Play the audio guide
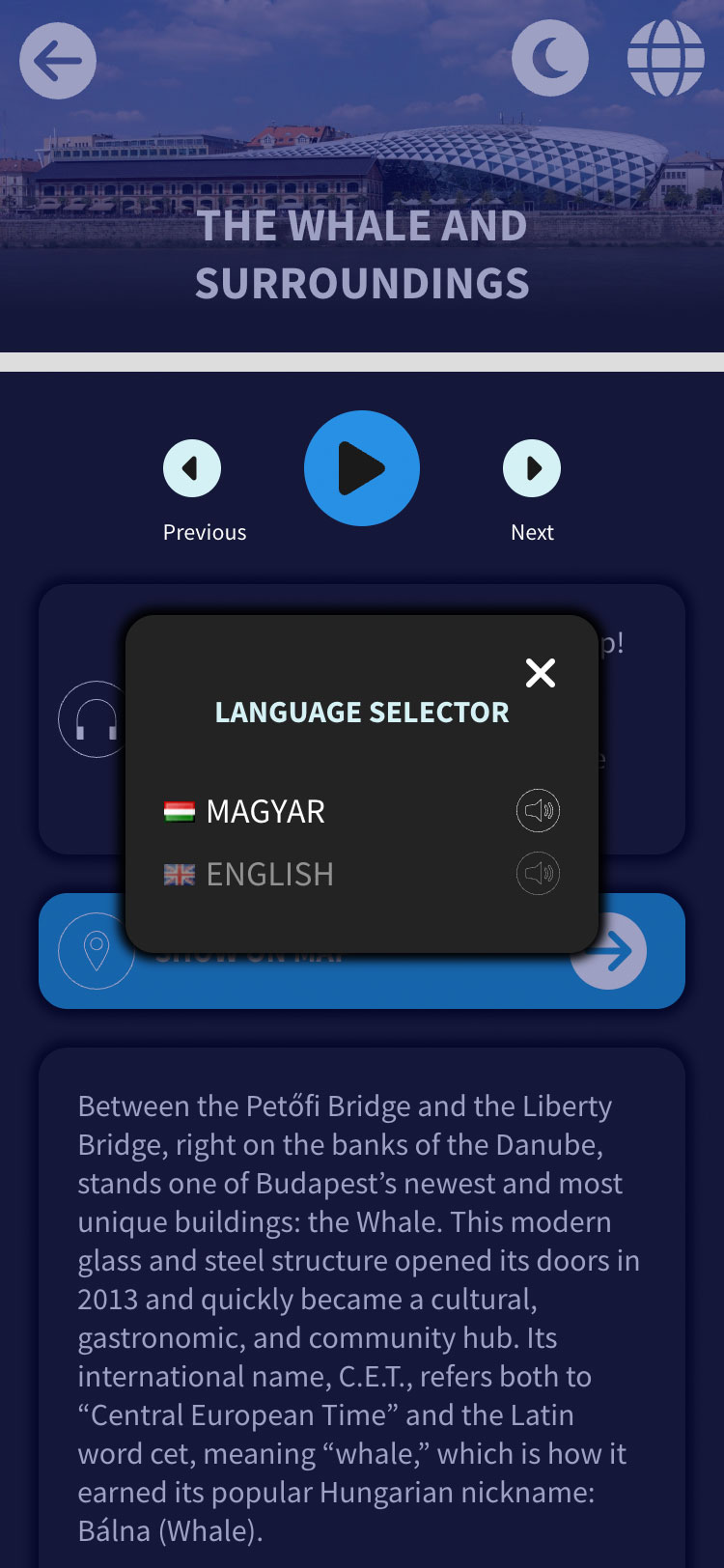Viewport: 724px width, 1568px height. (362, 468)
